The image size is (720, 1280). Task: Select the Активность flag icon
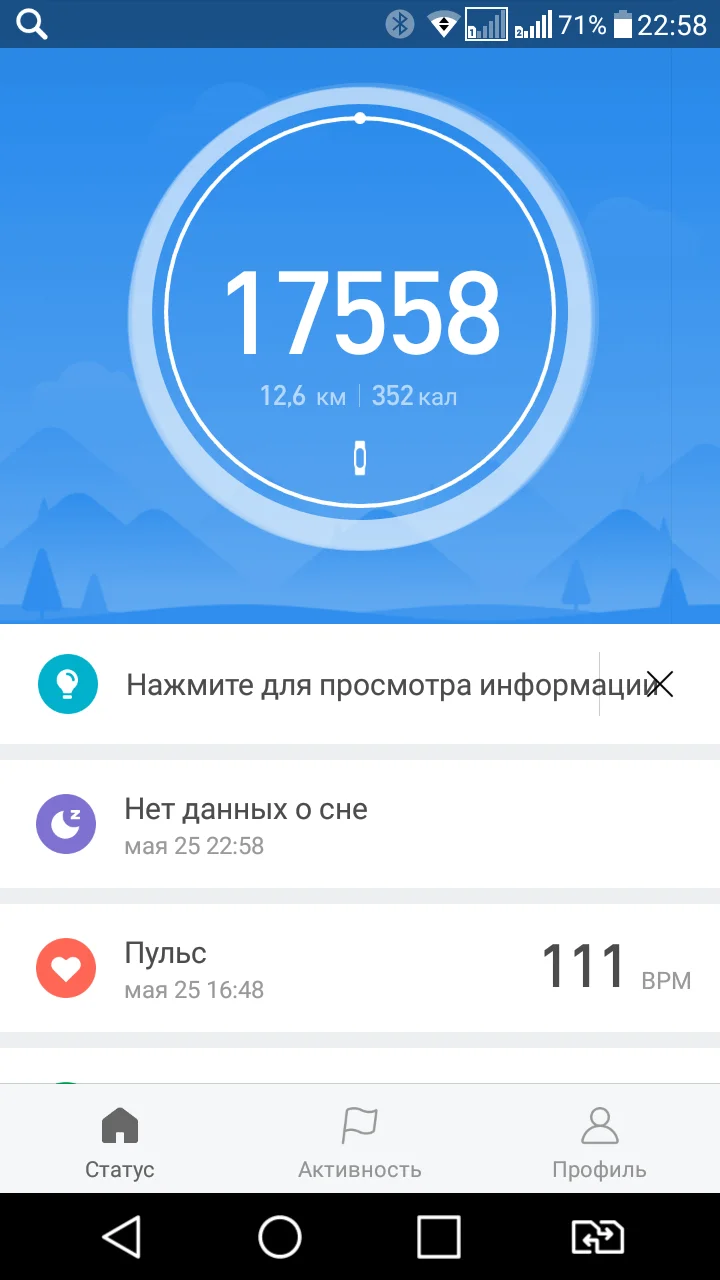(360, 1124)
